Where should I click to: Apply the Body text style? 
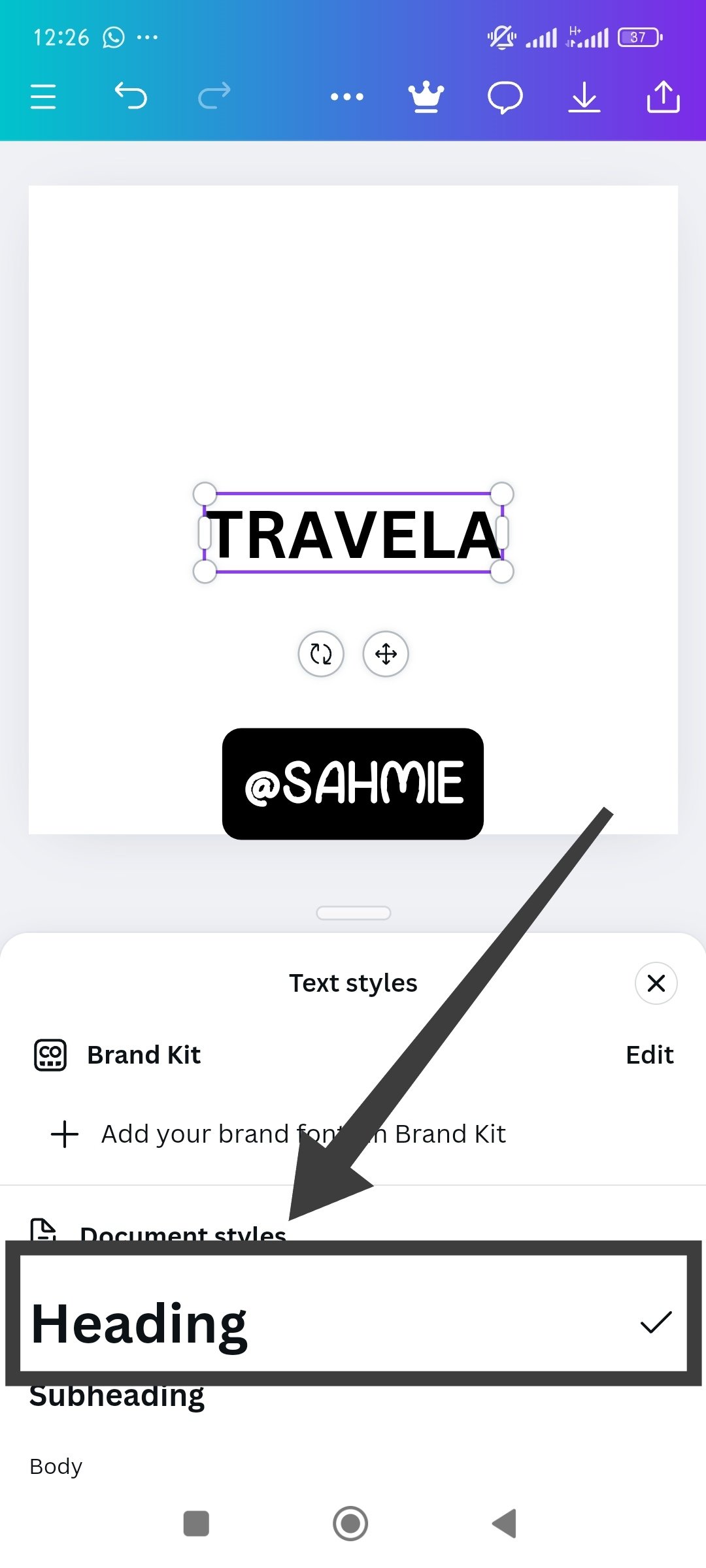[x=56, y=1466]
